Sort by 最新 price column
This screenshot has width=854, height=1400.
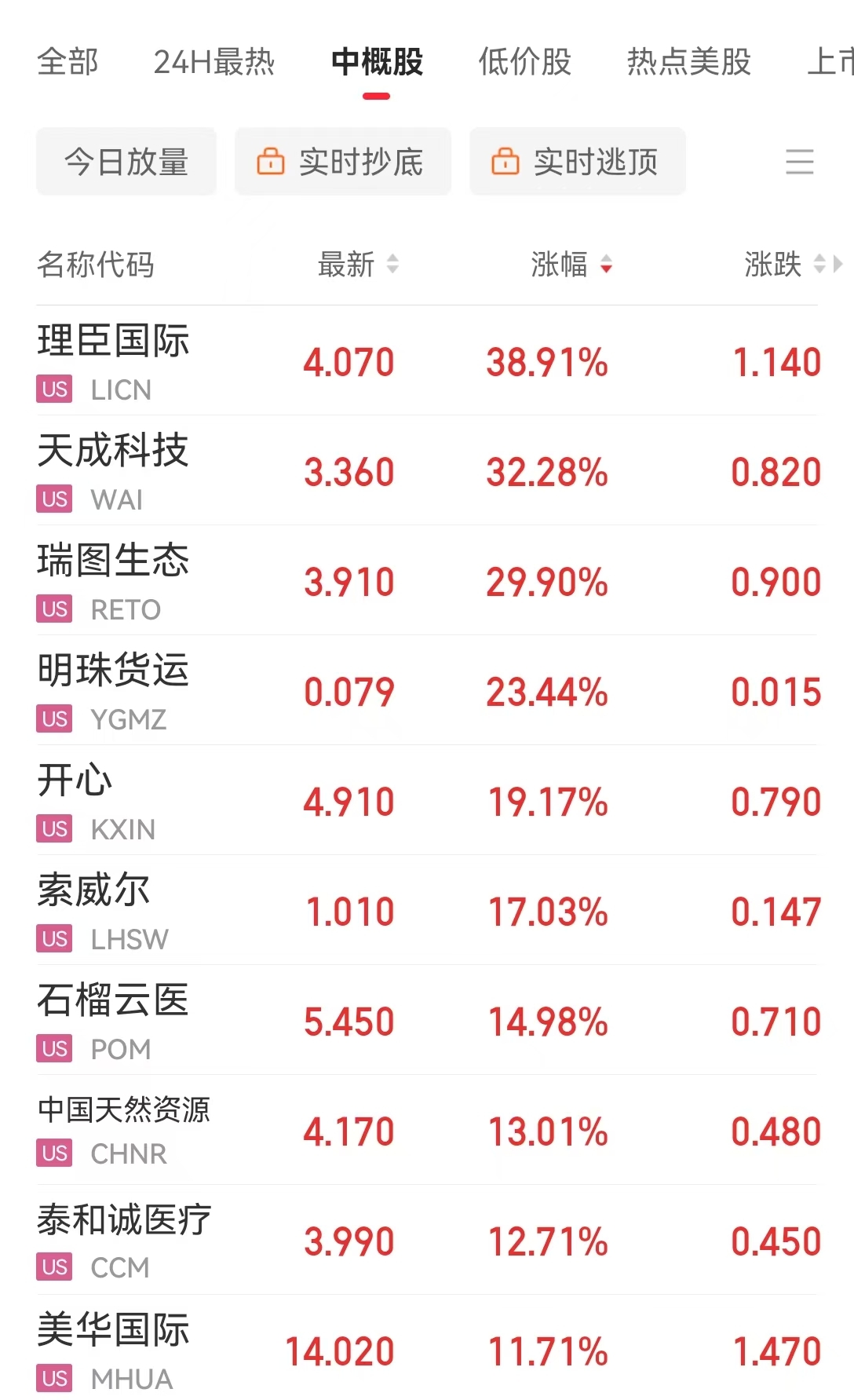pyautogui.click(x=357, y=265)
